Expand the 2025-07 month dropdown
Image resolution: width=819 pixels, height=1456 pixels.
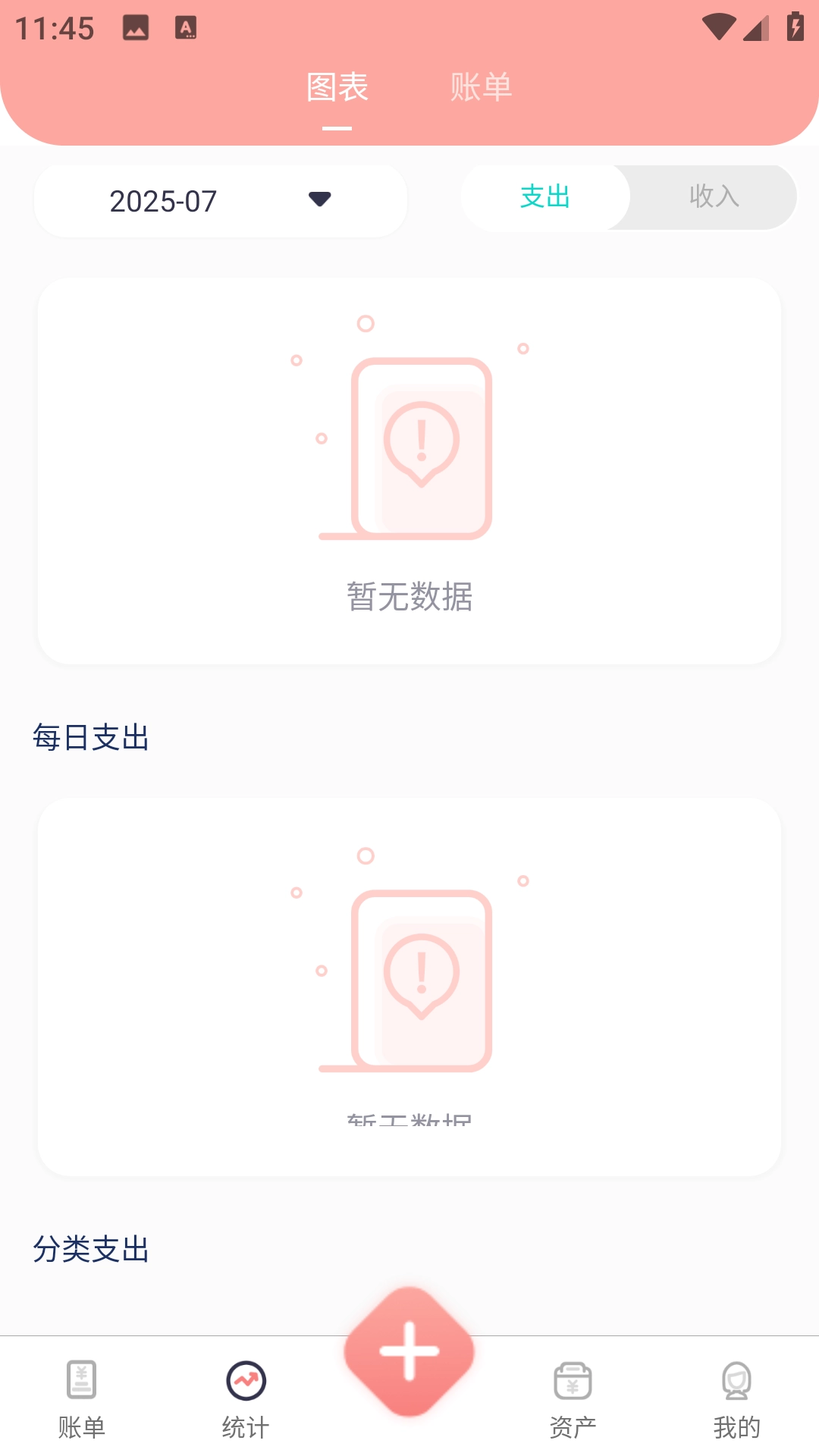pos(219,199)
